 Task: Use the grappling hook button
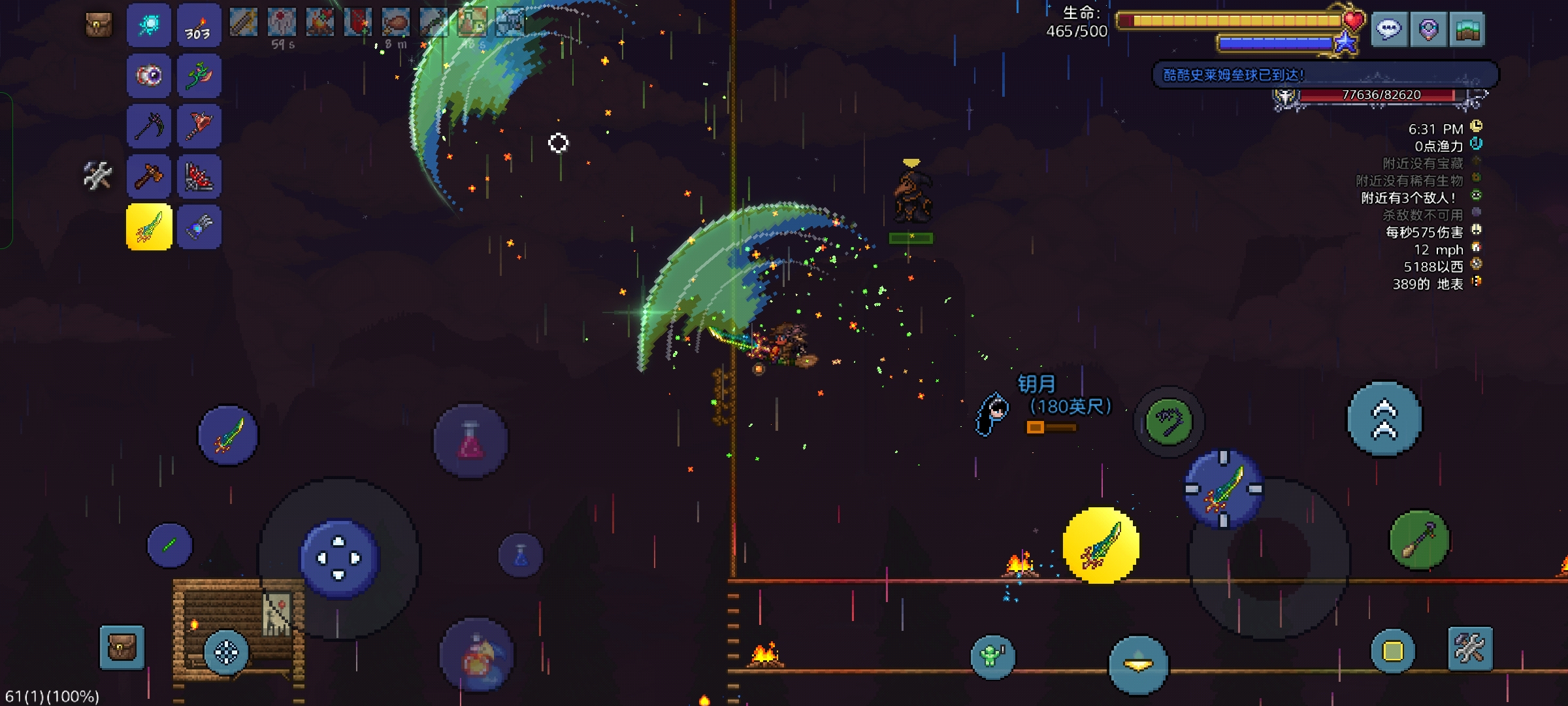1169,422
